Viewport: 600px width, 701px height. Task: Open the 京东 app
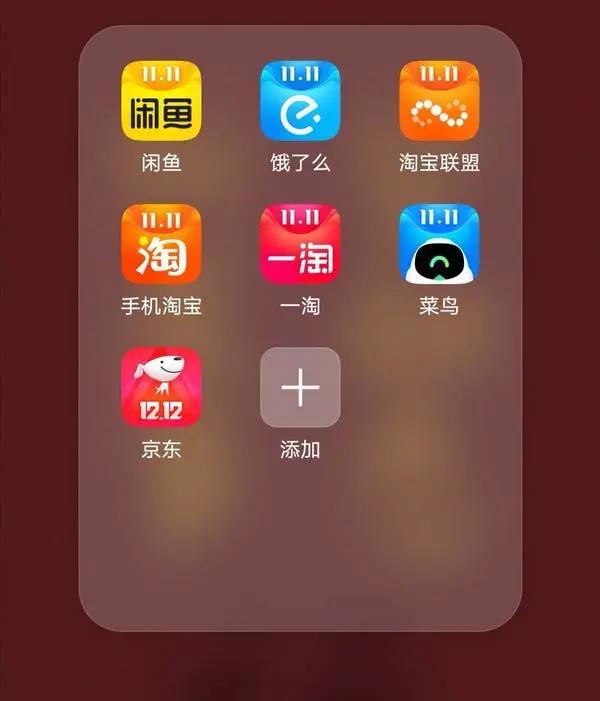click(x=161, y=387)
